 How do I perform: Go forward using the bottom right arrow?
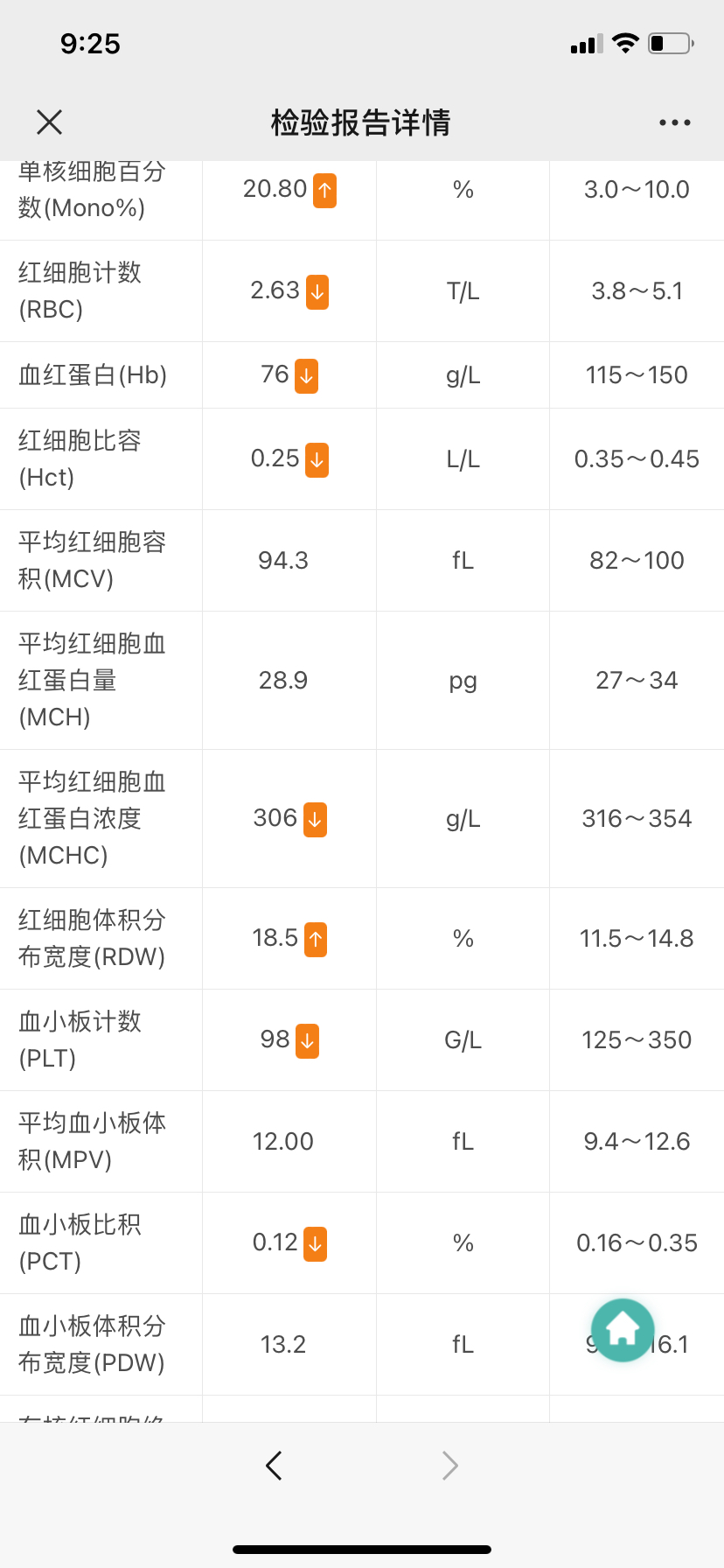click(449, 1465)
